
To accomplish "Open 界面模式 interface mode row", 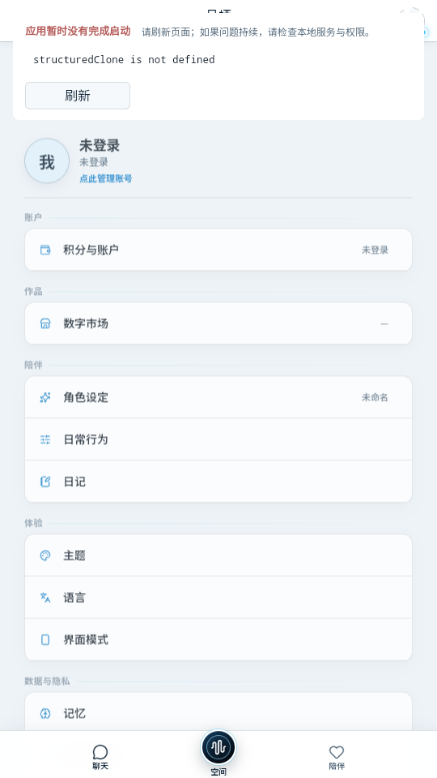I will (x=218, y=640).
